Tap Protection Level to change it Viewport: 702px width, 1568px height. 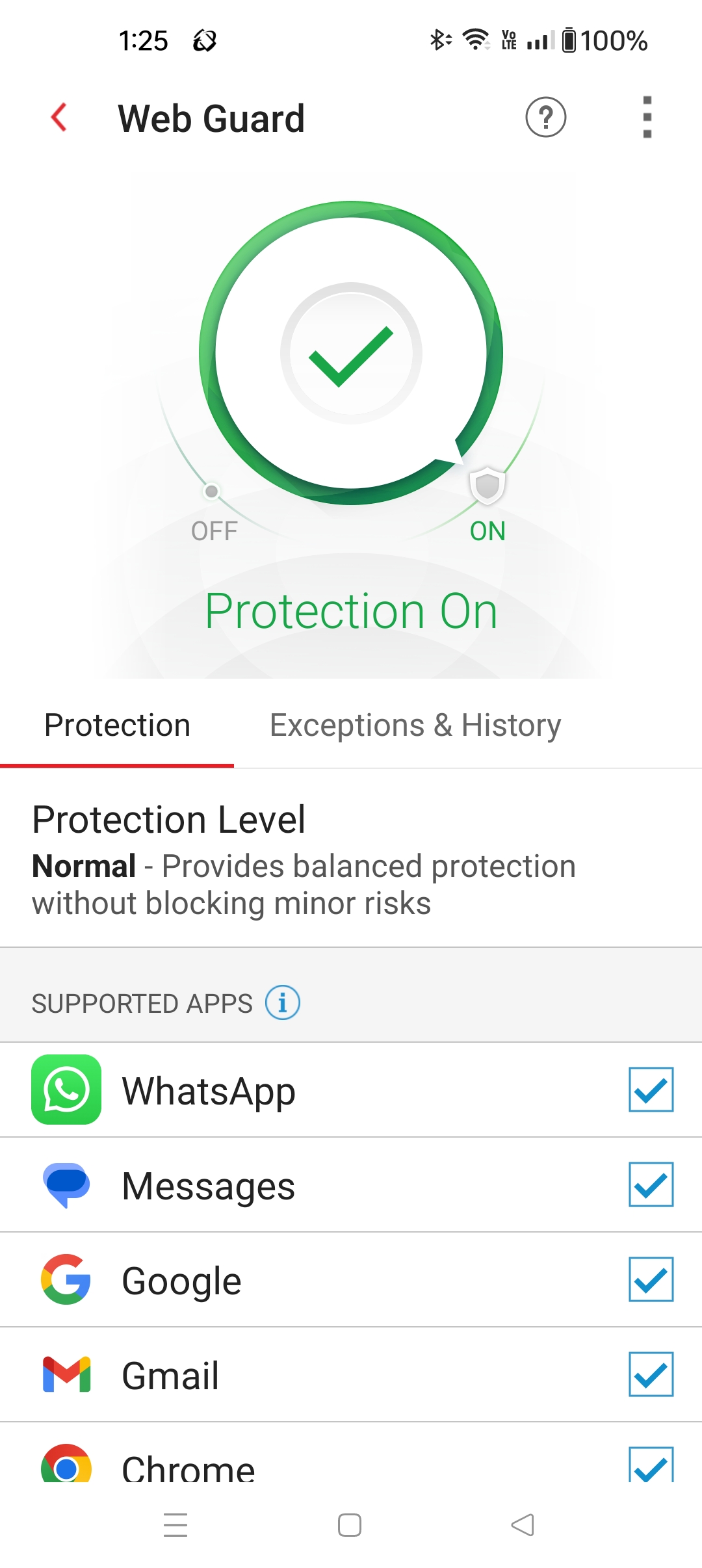(303, 858)
